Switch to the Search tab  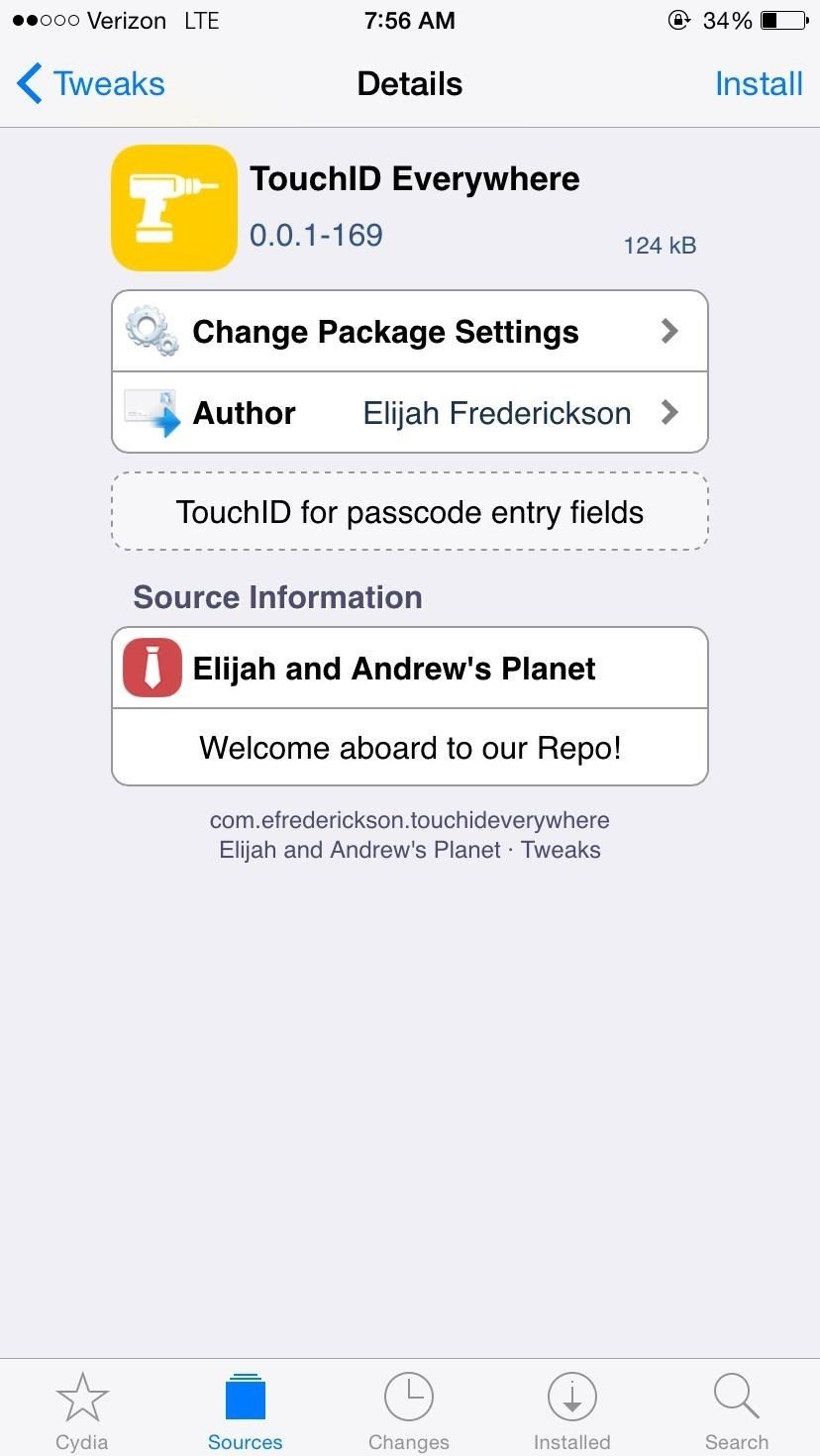pyautogui.click(x=736, y=1410)
